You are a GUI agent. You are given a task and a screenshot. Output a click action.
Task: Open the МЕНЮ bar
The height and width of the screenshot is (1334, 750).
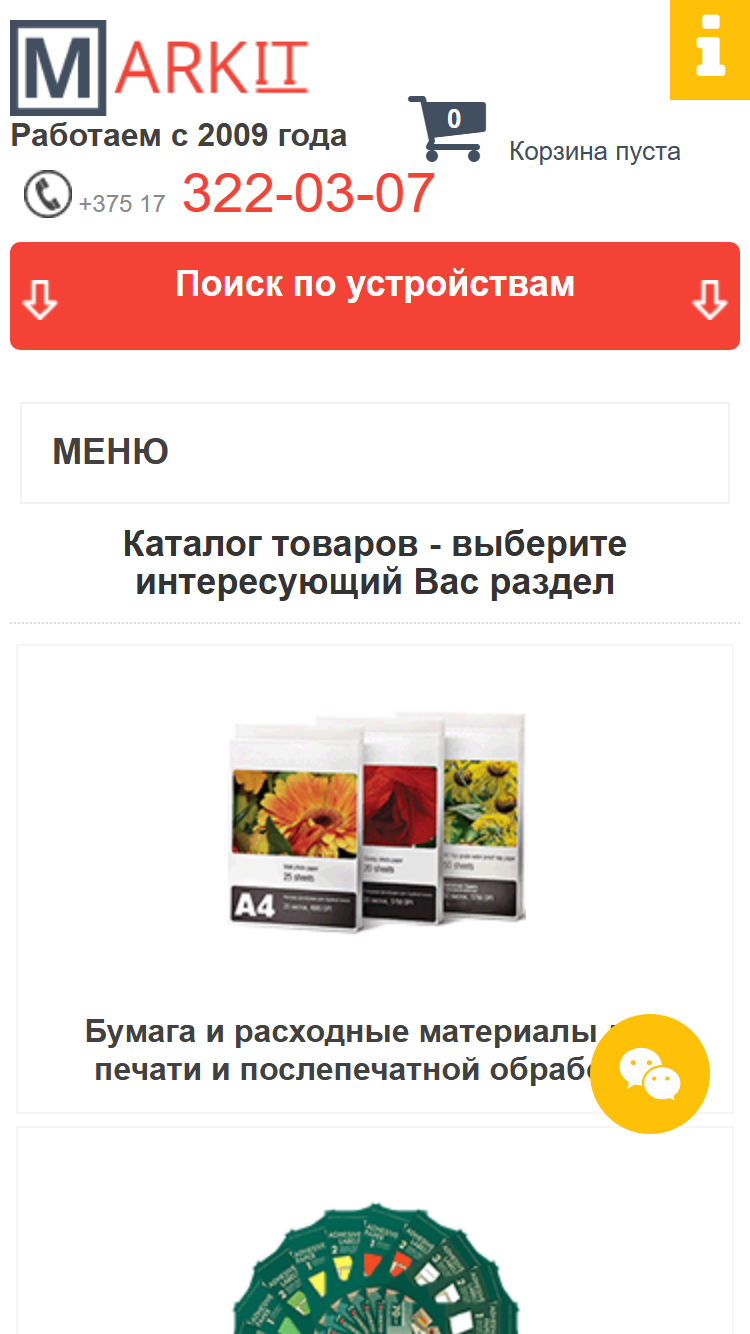point(375,453)
